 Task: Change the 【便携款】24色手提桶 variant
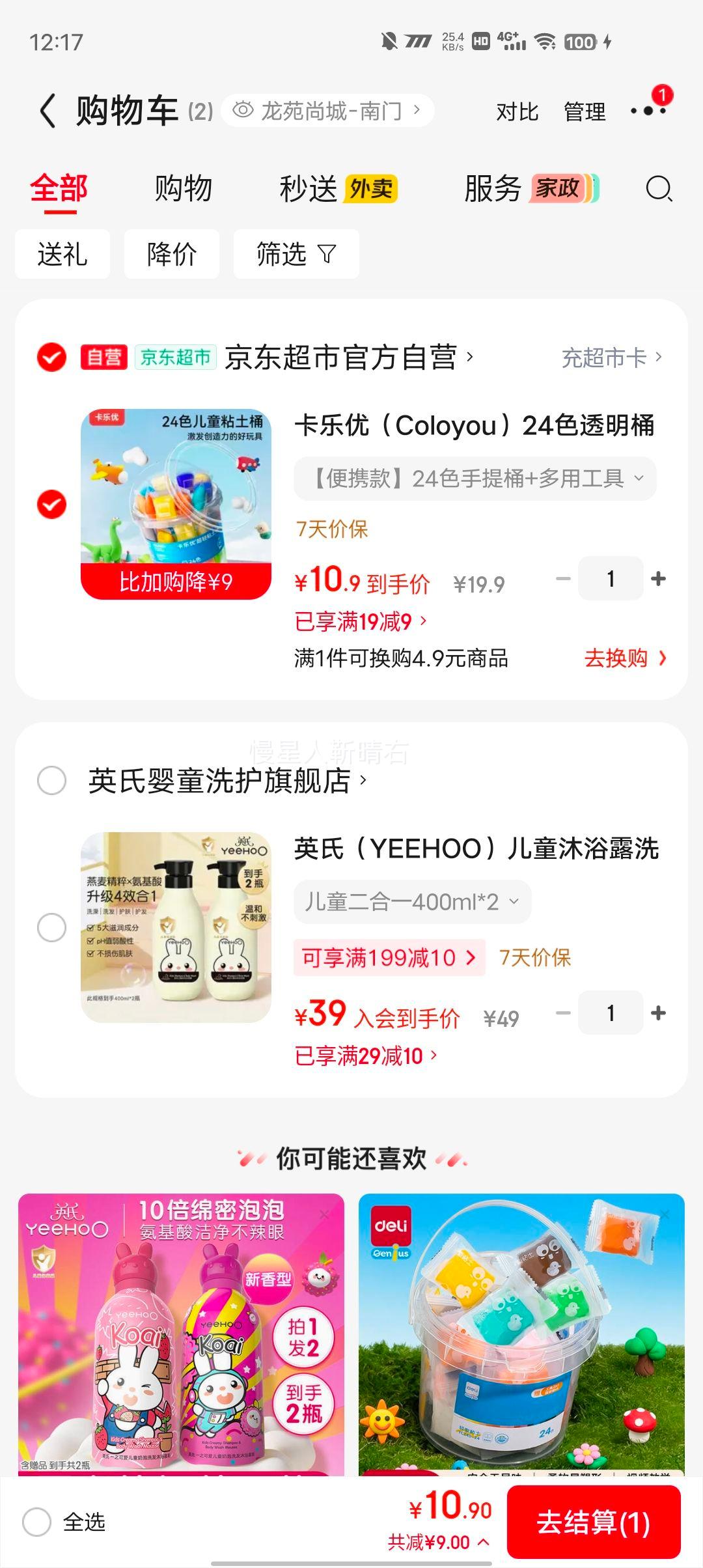475,479
